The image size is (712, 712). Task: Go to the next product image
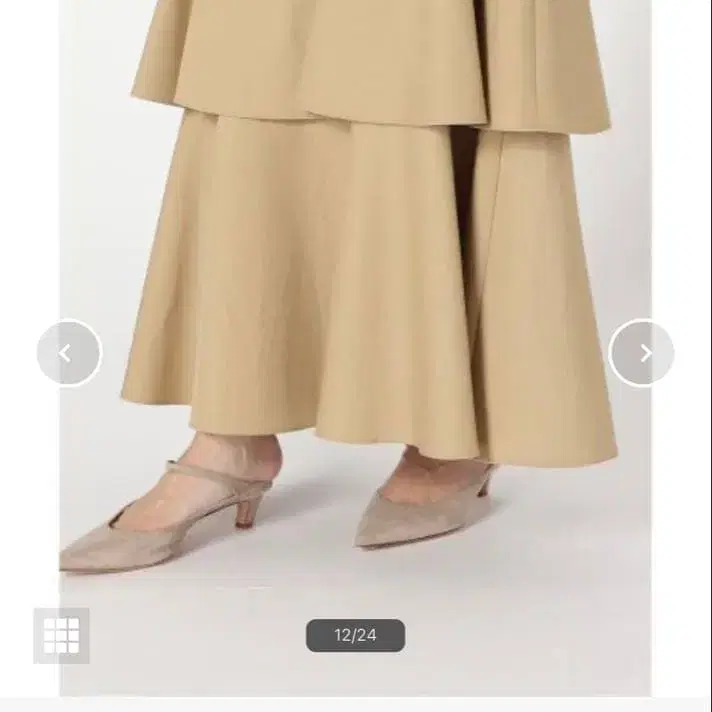pos(642,353)
